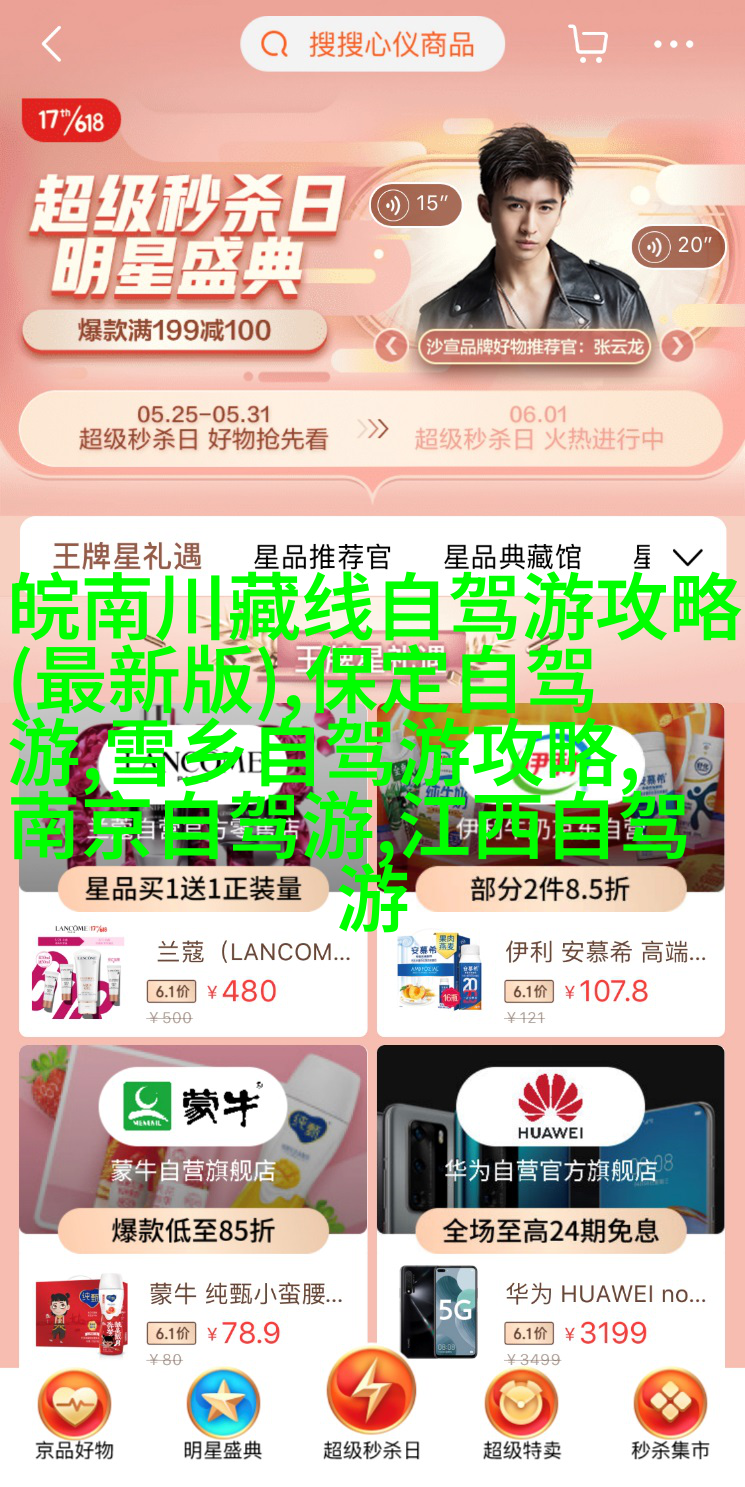The width and height of the screenshot is (745, 1487).
Task: Expand the category tab list
Action: tap(687, 557)
